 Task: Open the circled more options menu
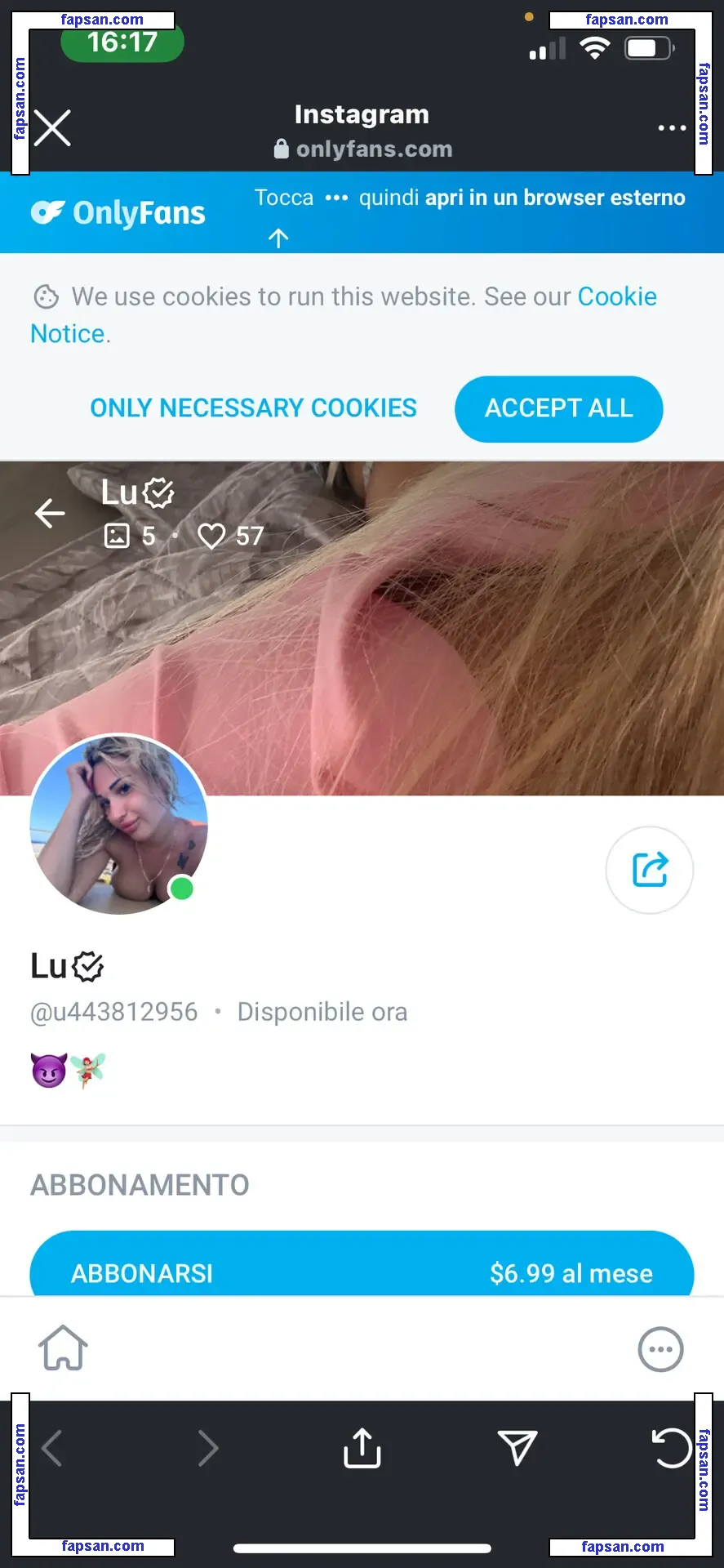pos(660,1349)
